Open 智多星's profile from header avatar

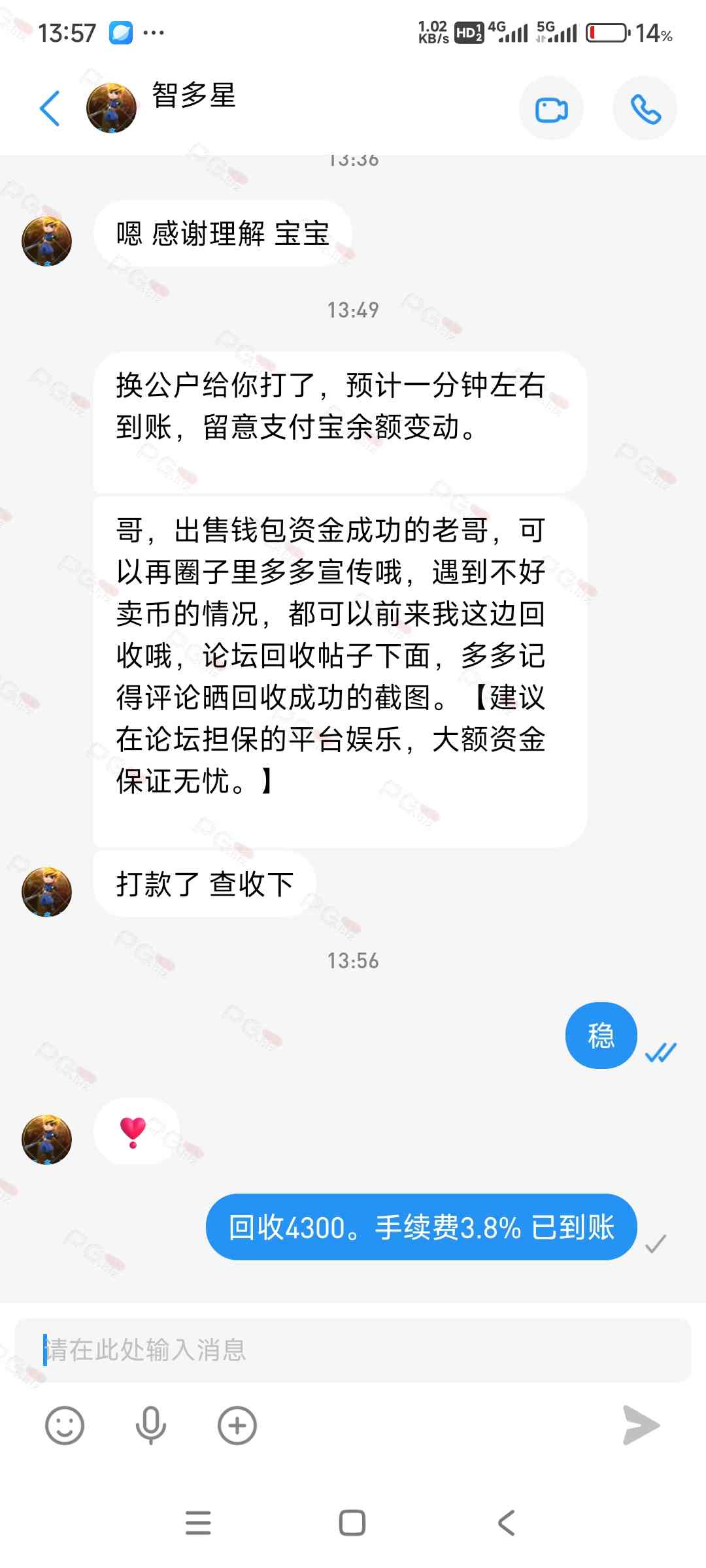pyautogui.click(x=111, y=108)
